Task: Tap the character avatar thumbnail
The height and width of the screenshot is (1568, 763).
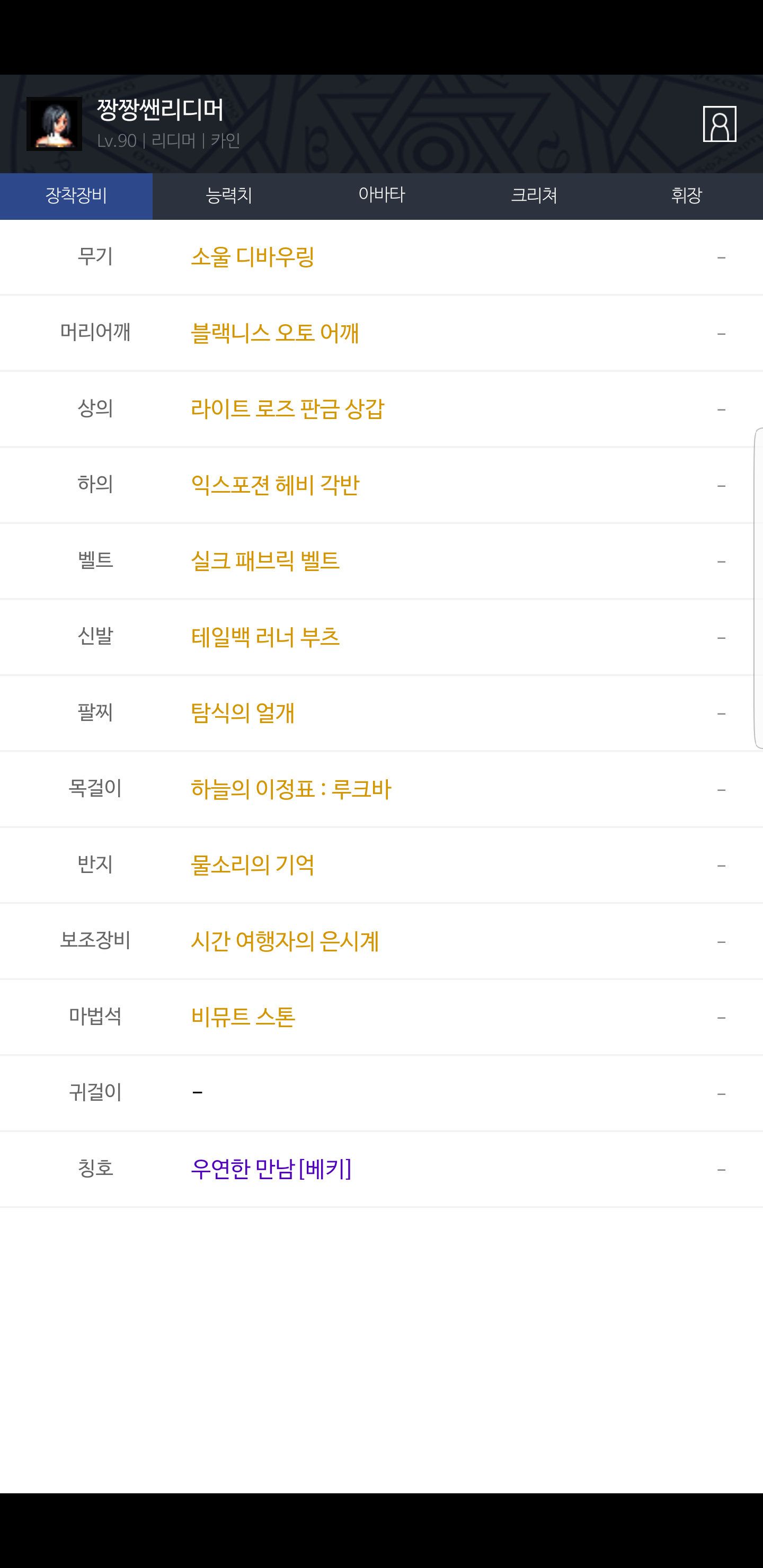Action: 54,123
